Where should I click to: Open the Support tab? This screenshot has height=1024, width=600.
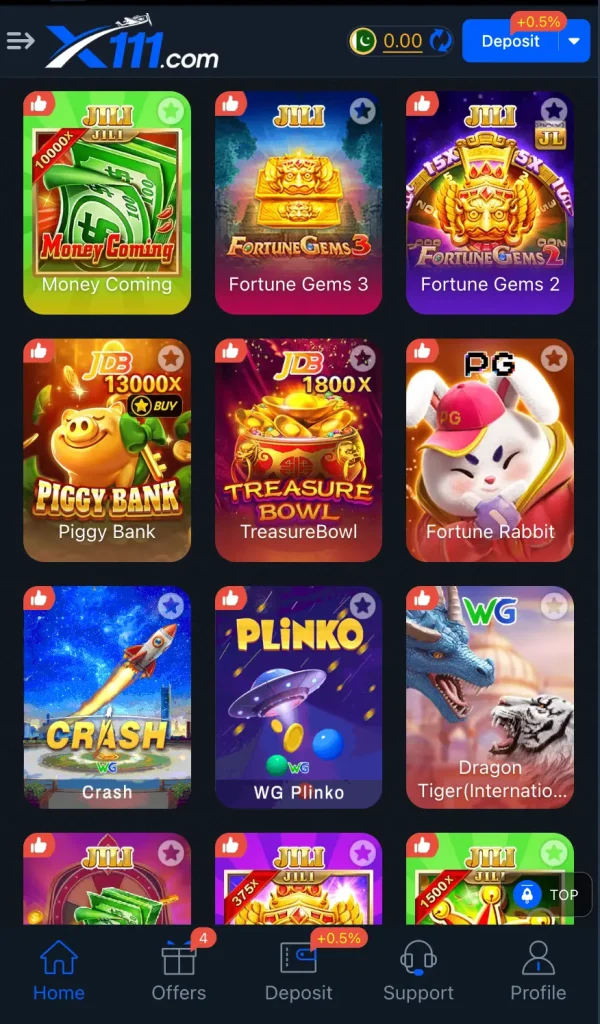coord(418,971)
